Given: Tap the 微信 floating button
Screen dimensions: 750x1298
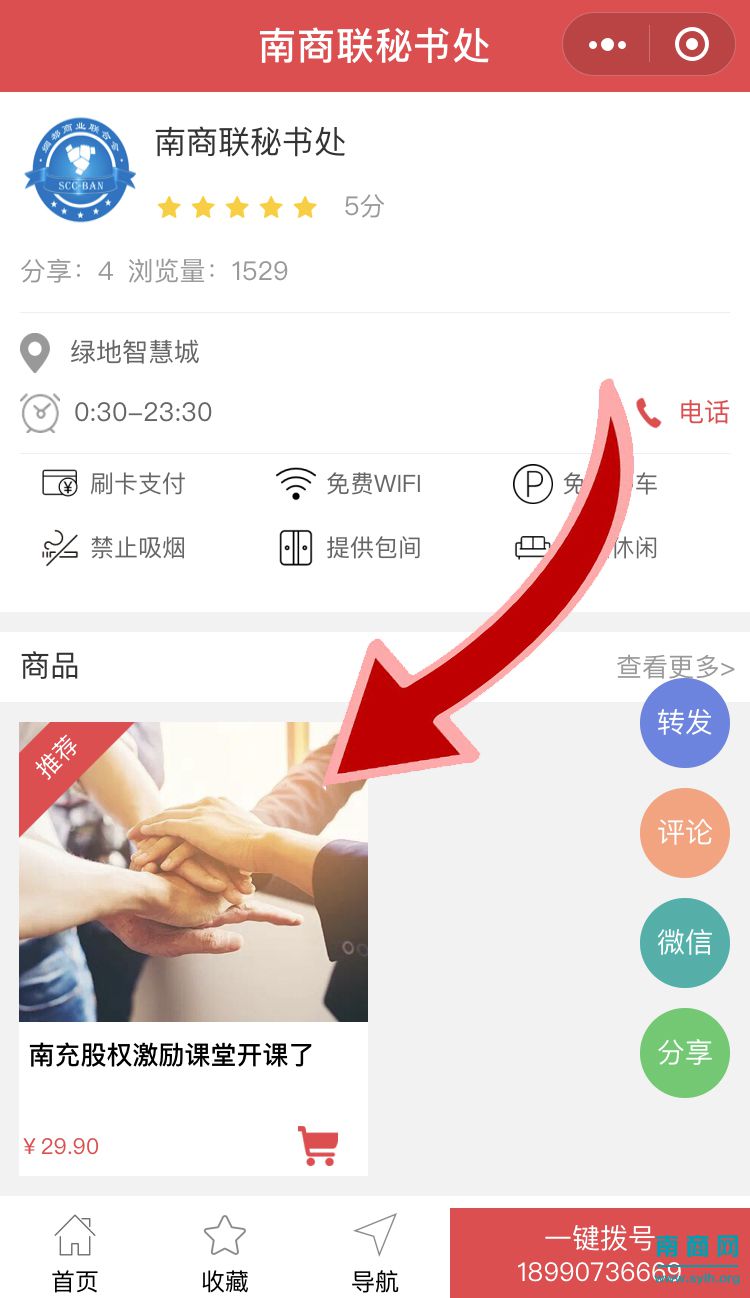Looking at the screenshot, I should coord(685,943).
